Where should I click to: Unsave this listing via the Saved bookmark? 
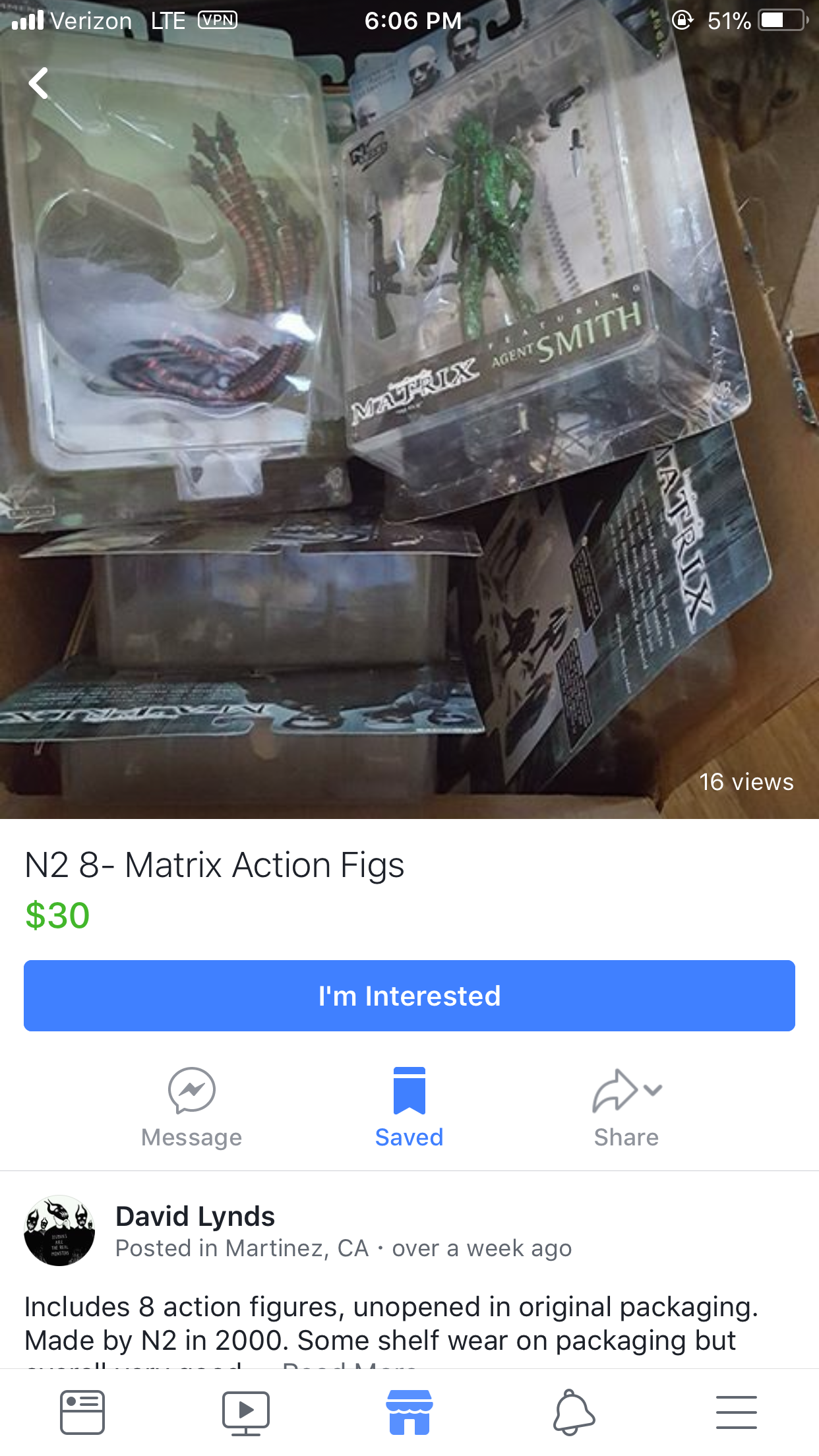pyautogui.click(x=409, y=1108)
